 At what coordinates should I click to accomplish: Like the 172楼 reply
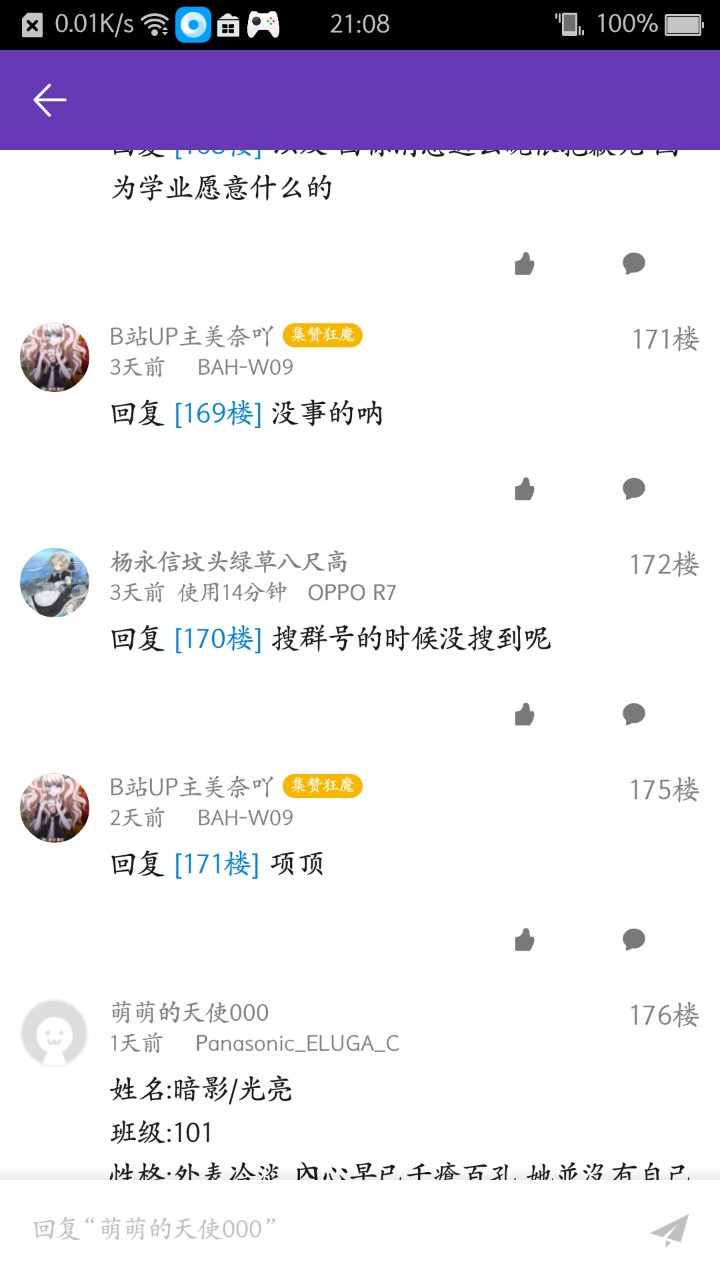click(524, 714)
